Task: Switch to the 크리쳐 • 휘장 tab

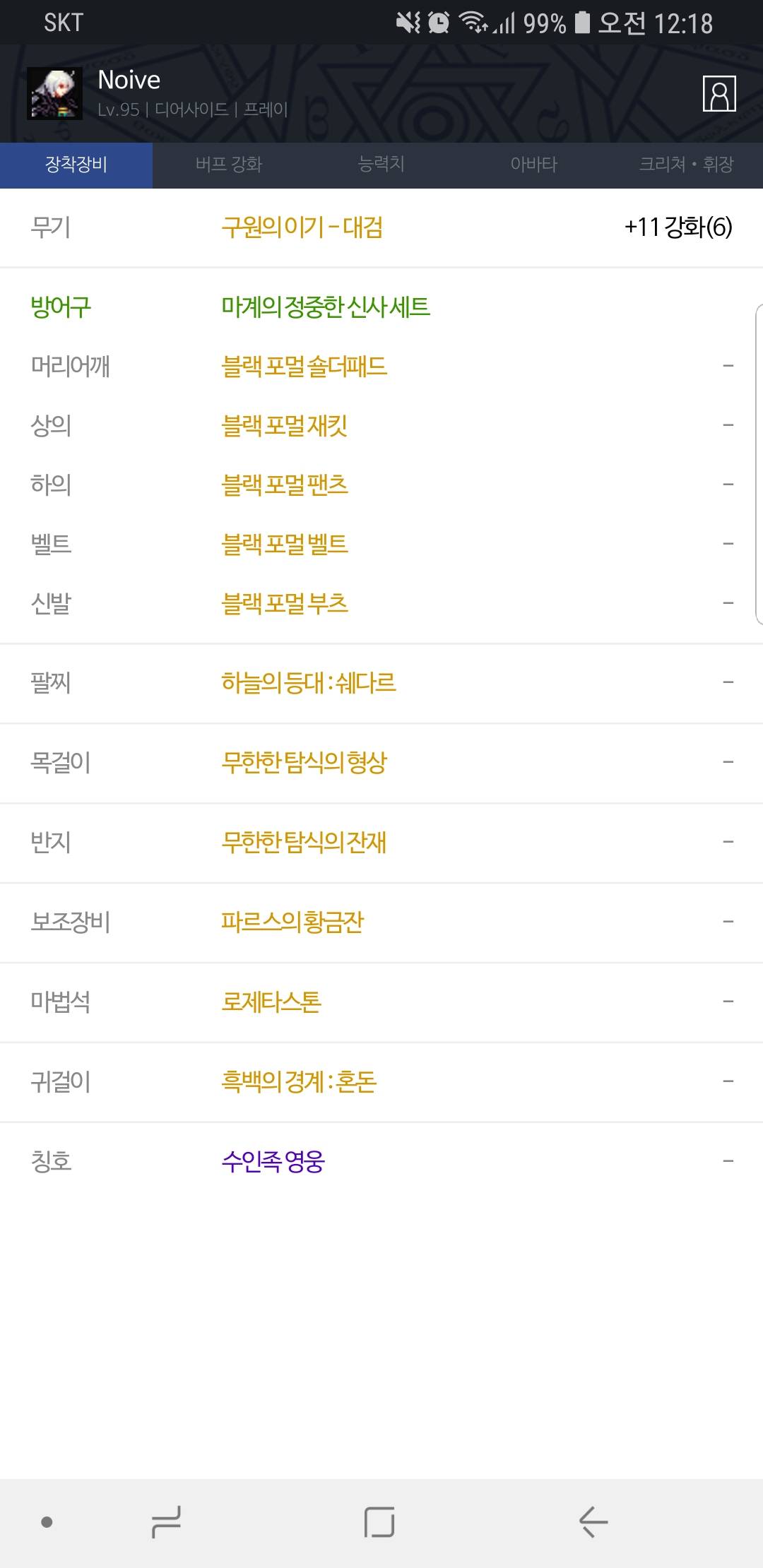Action: click(x=687, y=165)
